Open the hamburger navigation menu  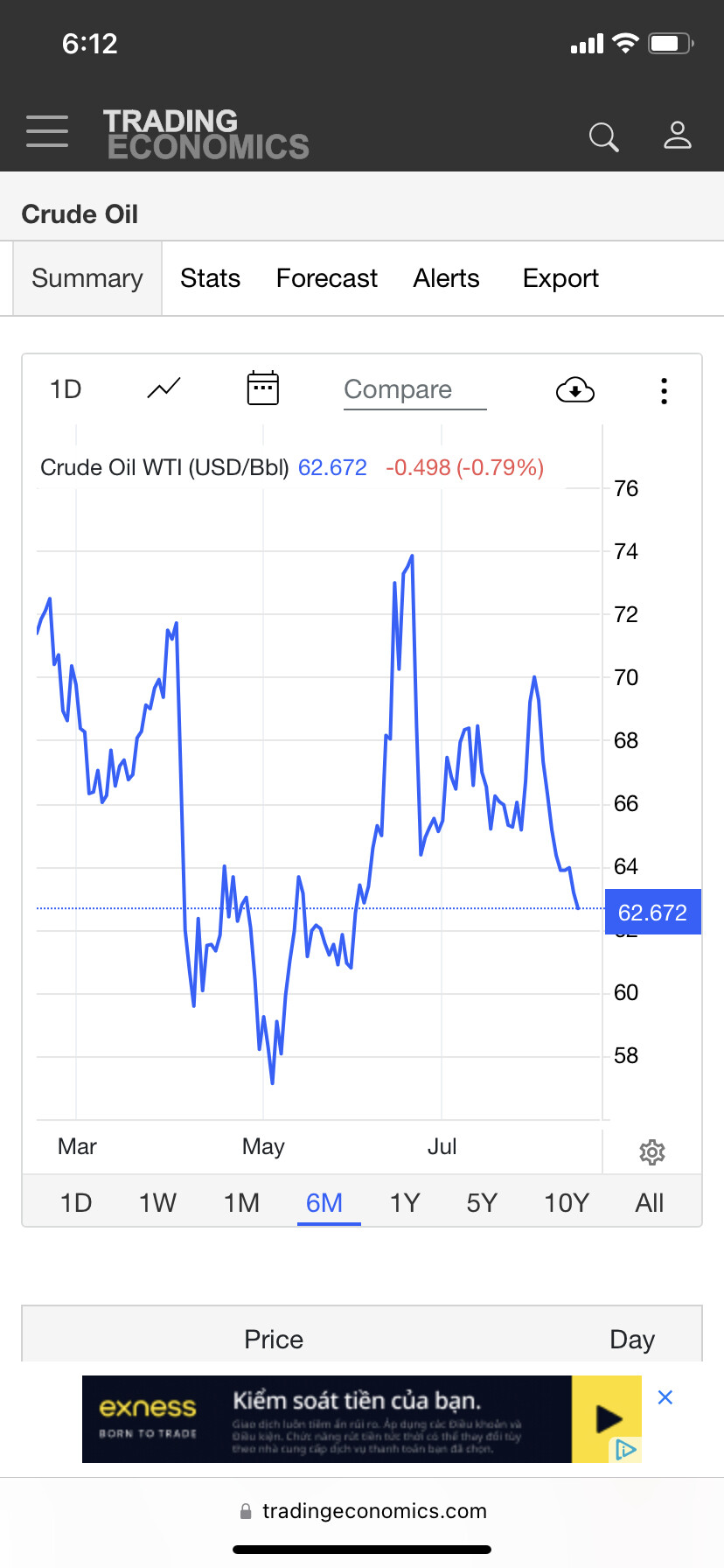[47, 131]
